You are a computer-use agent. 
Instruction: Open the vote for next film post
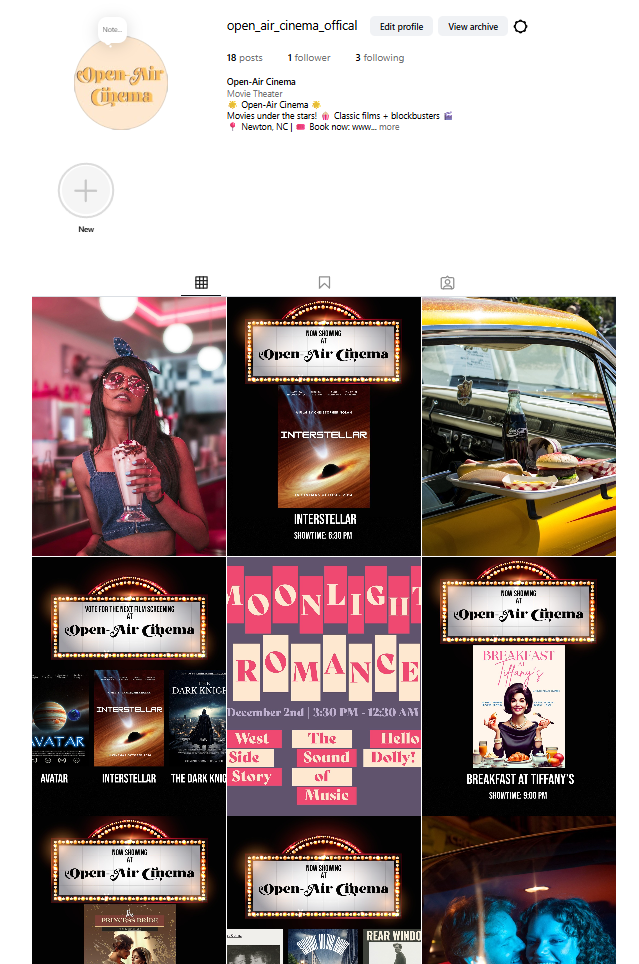click(129, 686)
